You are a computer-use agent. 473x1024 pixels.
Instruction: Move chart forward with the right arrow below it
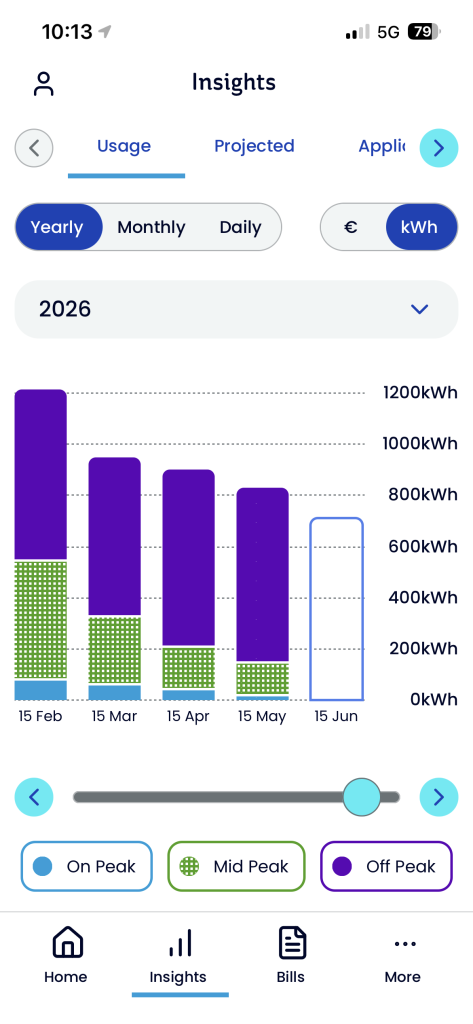(x=438, y=797)
